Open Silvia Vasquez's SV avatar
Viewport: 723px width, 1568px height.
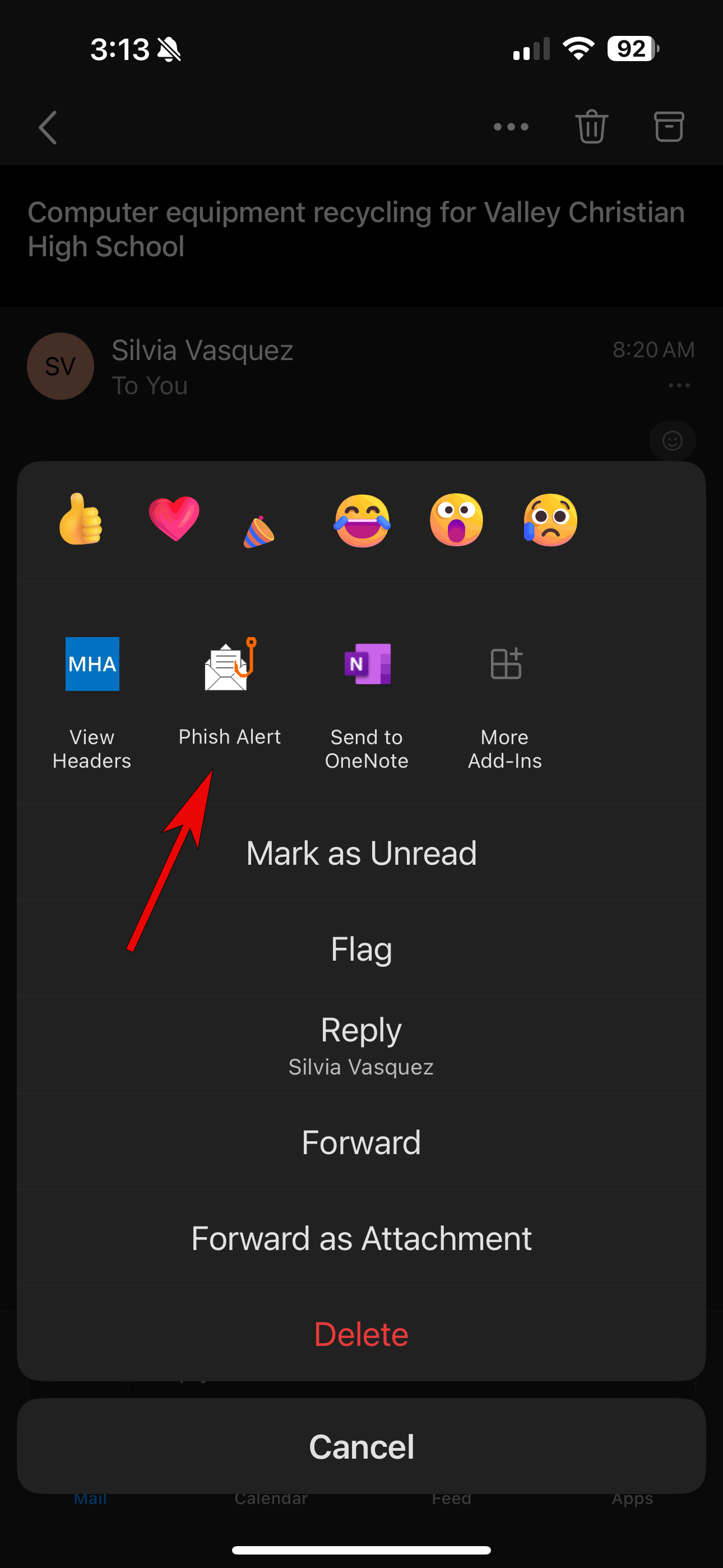(61, 366)
